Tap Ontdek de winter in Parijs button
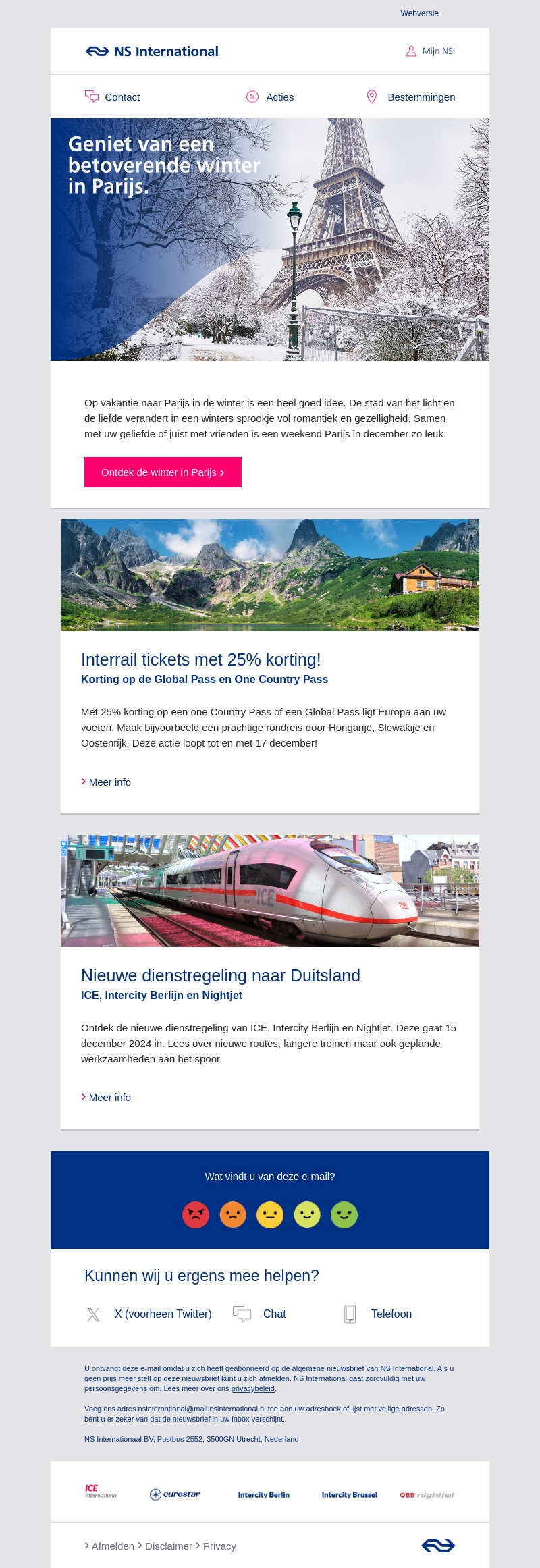 point(163,472)
